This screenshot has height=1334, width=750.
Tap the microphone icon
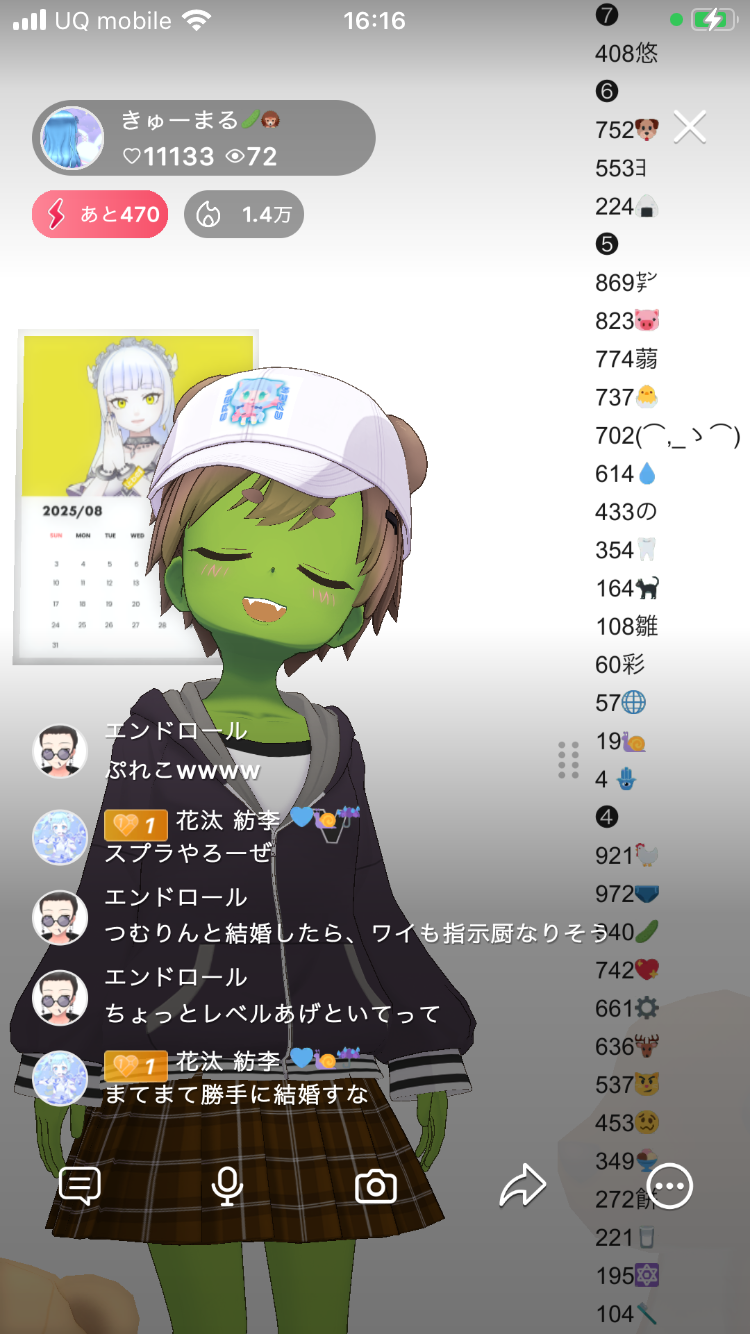pyautogui.click(x=227, y=1187)
